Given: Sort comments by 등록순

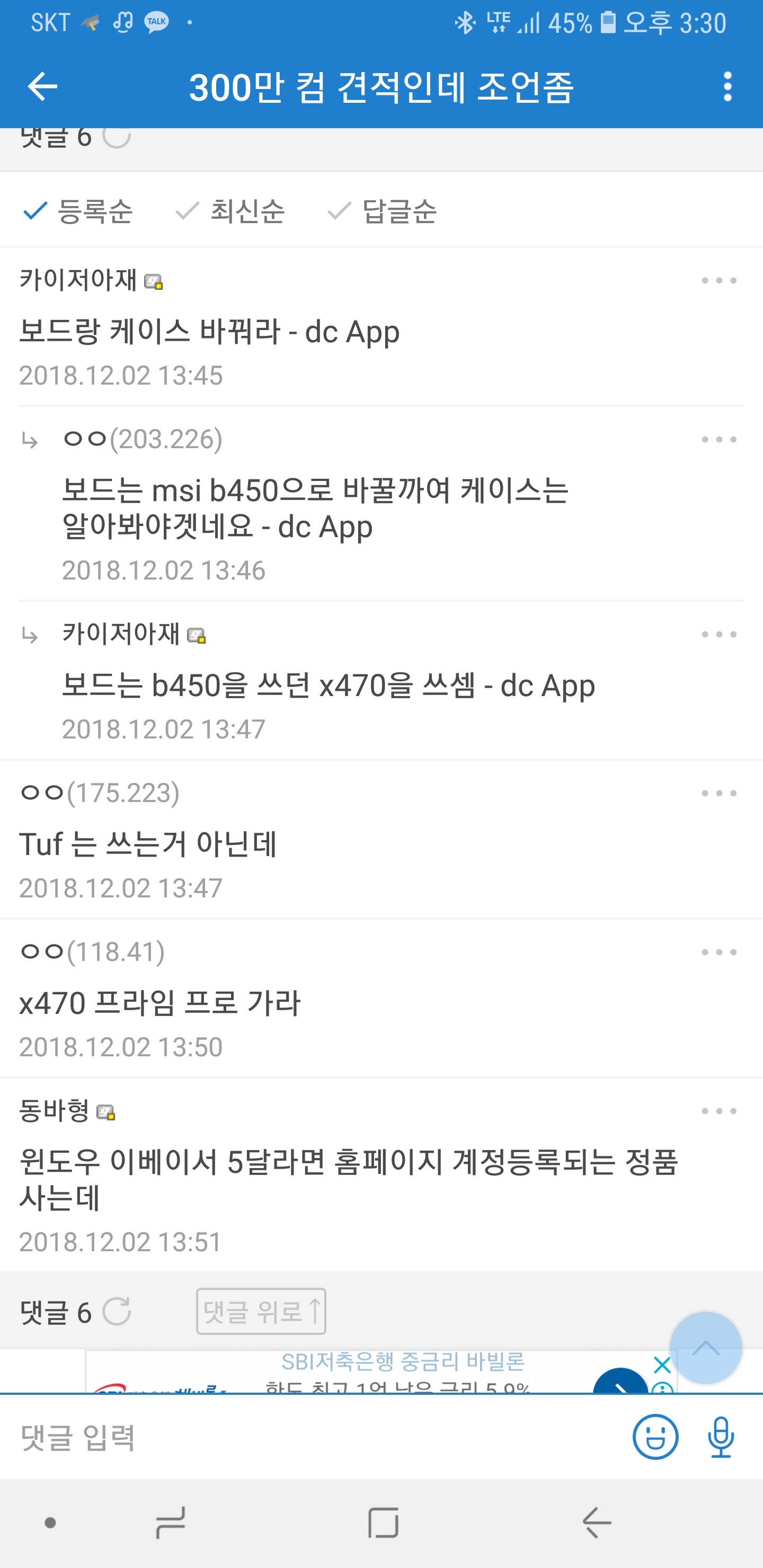Looking at the screenshot, I should pos(77,211).
